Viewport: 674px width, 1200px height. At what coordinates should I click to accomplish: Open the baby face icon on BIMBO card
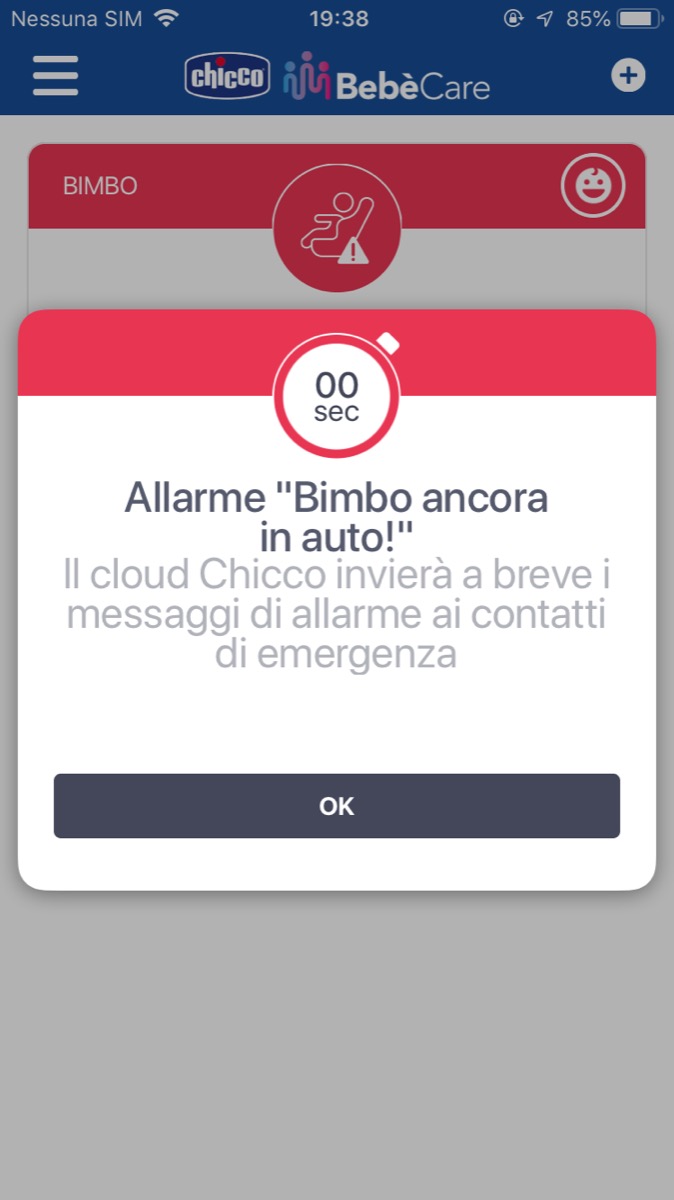point(593,186)
